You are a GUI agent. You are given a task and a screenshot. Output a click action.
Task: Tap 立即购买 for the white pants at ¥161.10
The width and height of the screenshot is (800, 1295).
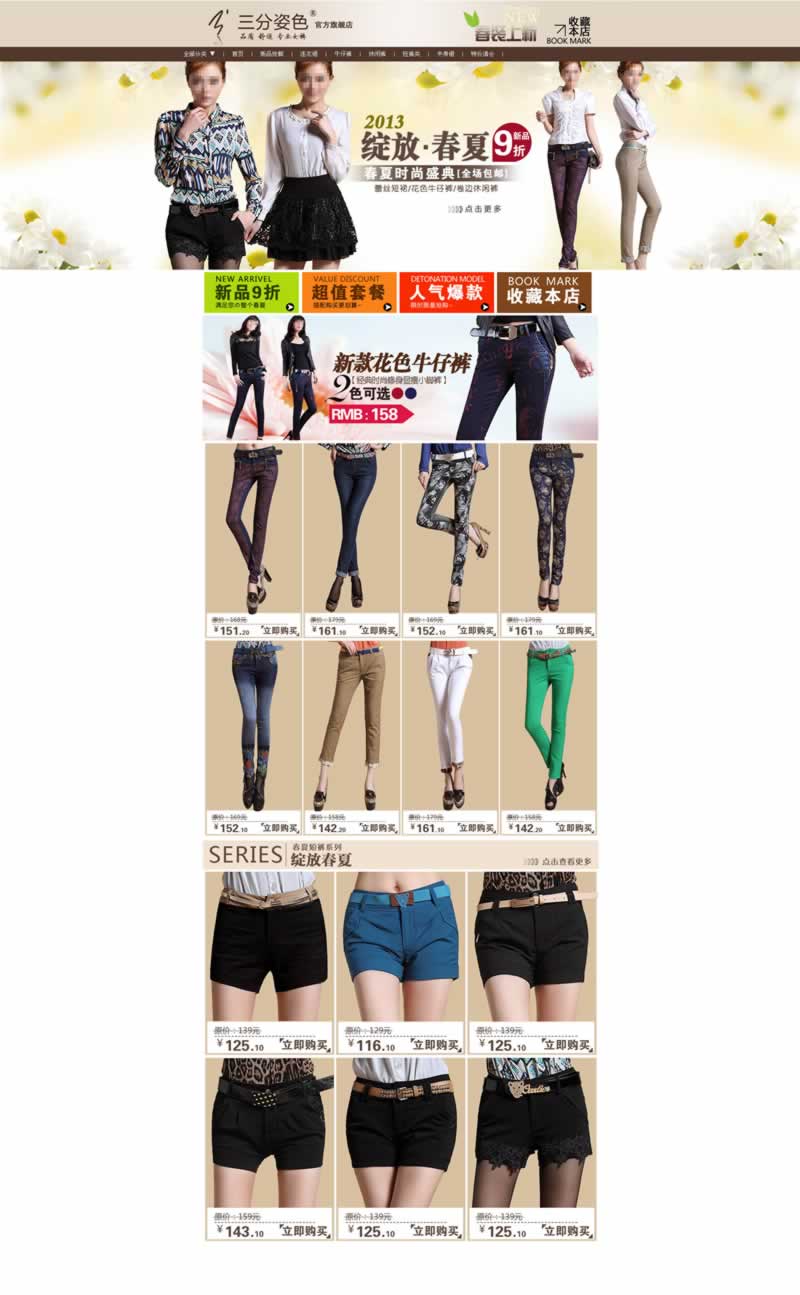coord(477,828)
